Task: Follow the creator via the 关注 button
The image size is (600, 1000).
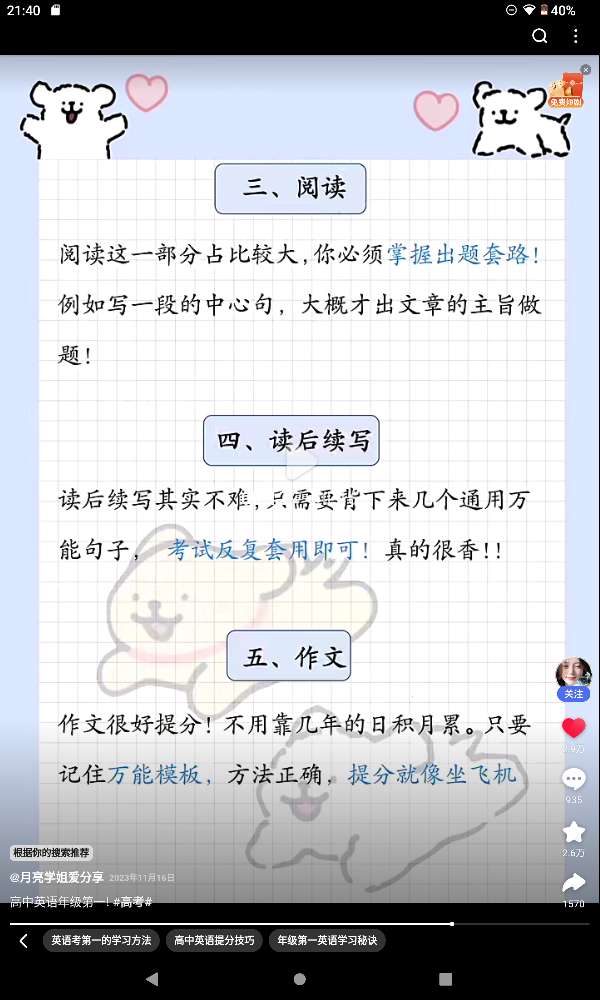Action: (x=573, y=694)
